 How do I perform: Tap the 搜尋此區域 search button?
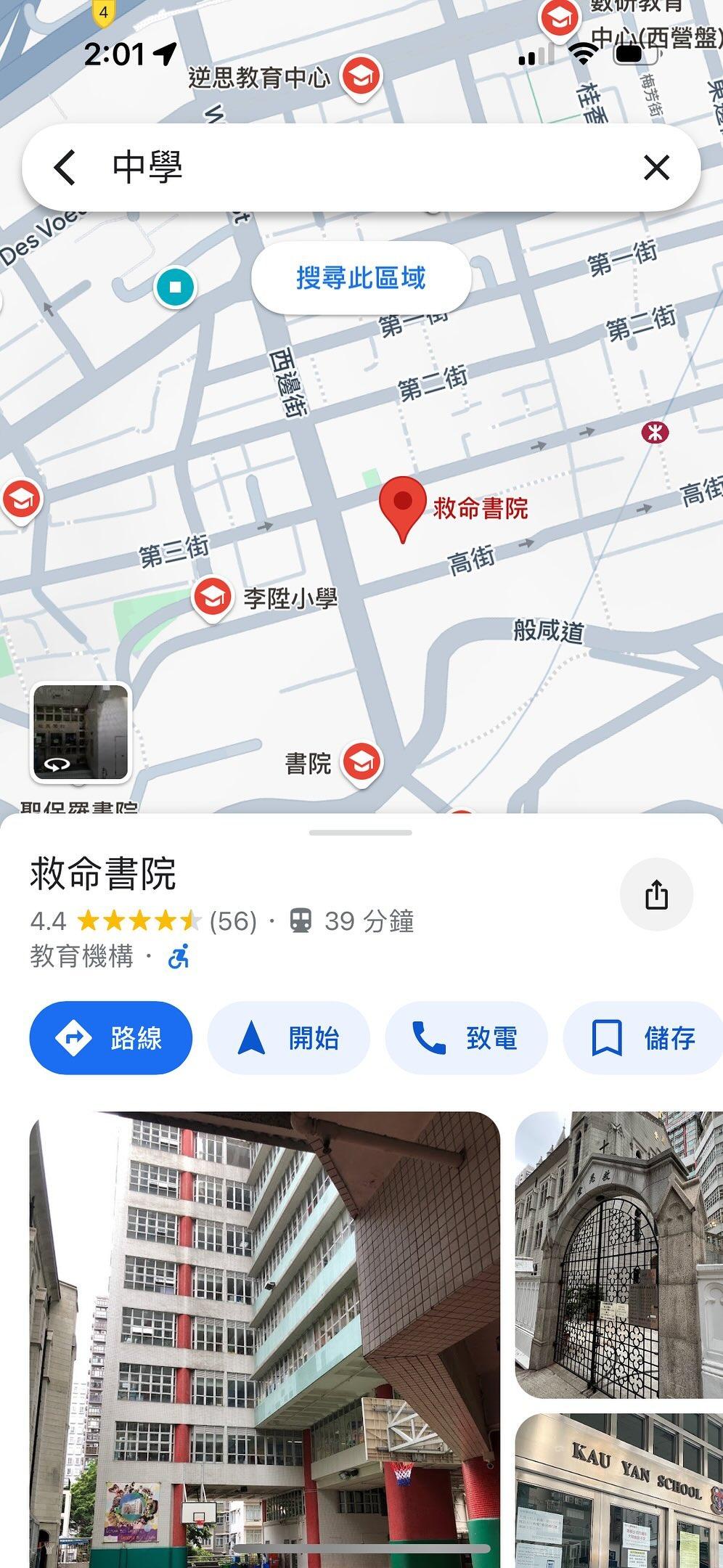(361, 277)
